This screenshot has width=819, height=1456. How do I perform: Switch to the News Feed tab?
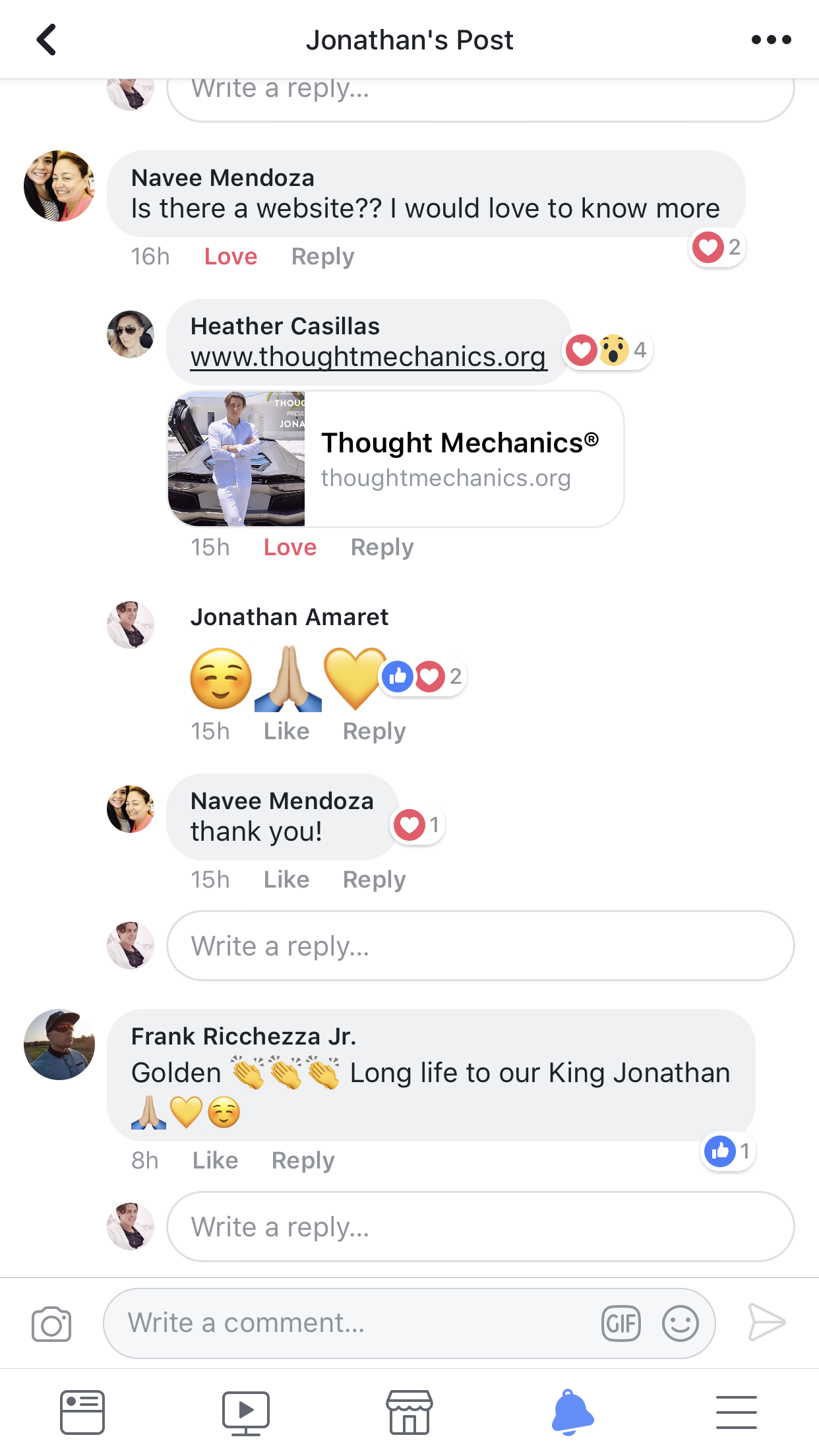click(82, 1412)
